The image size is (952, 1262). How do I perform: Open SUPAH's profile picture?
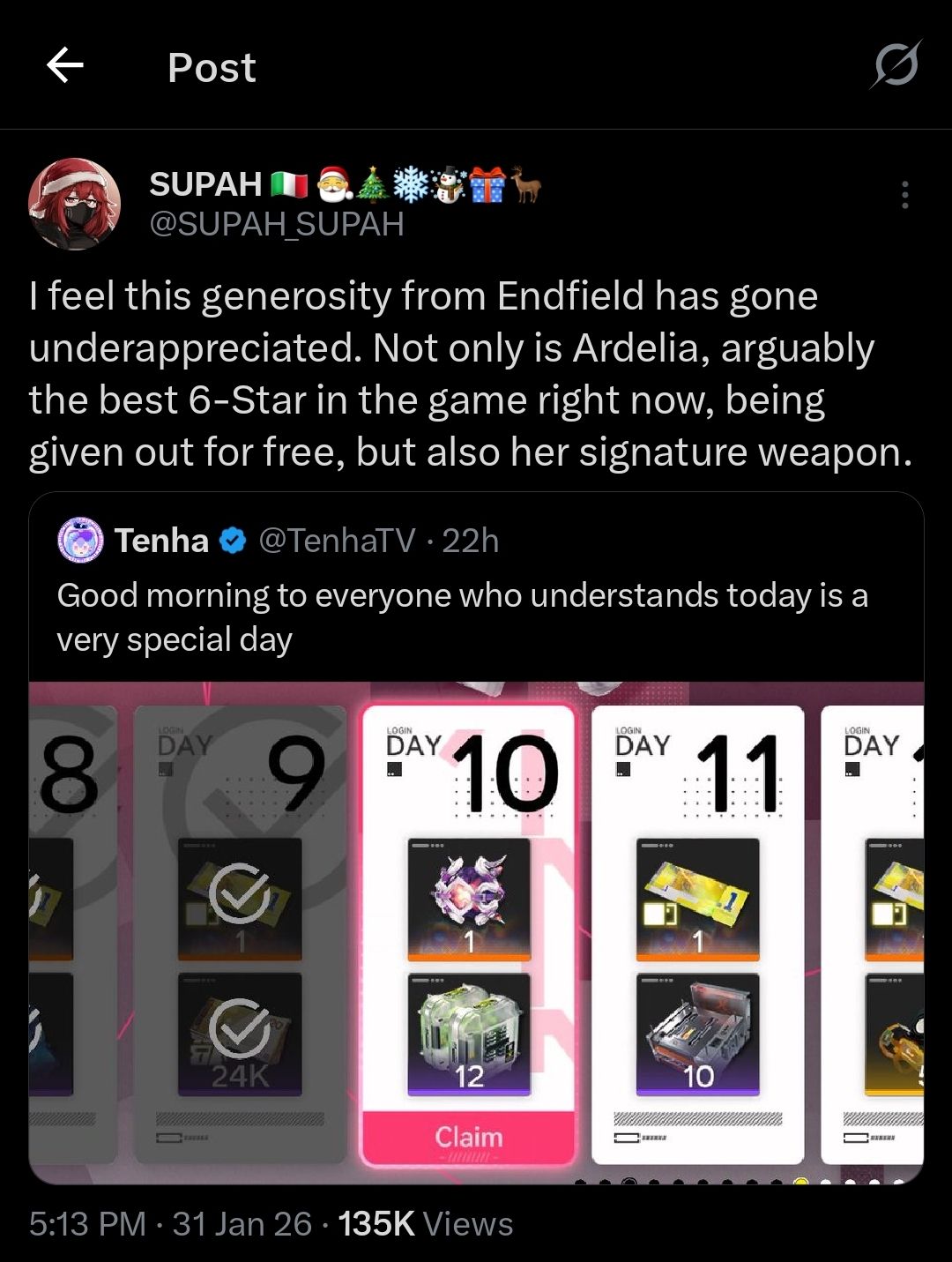click(75, 205)
